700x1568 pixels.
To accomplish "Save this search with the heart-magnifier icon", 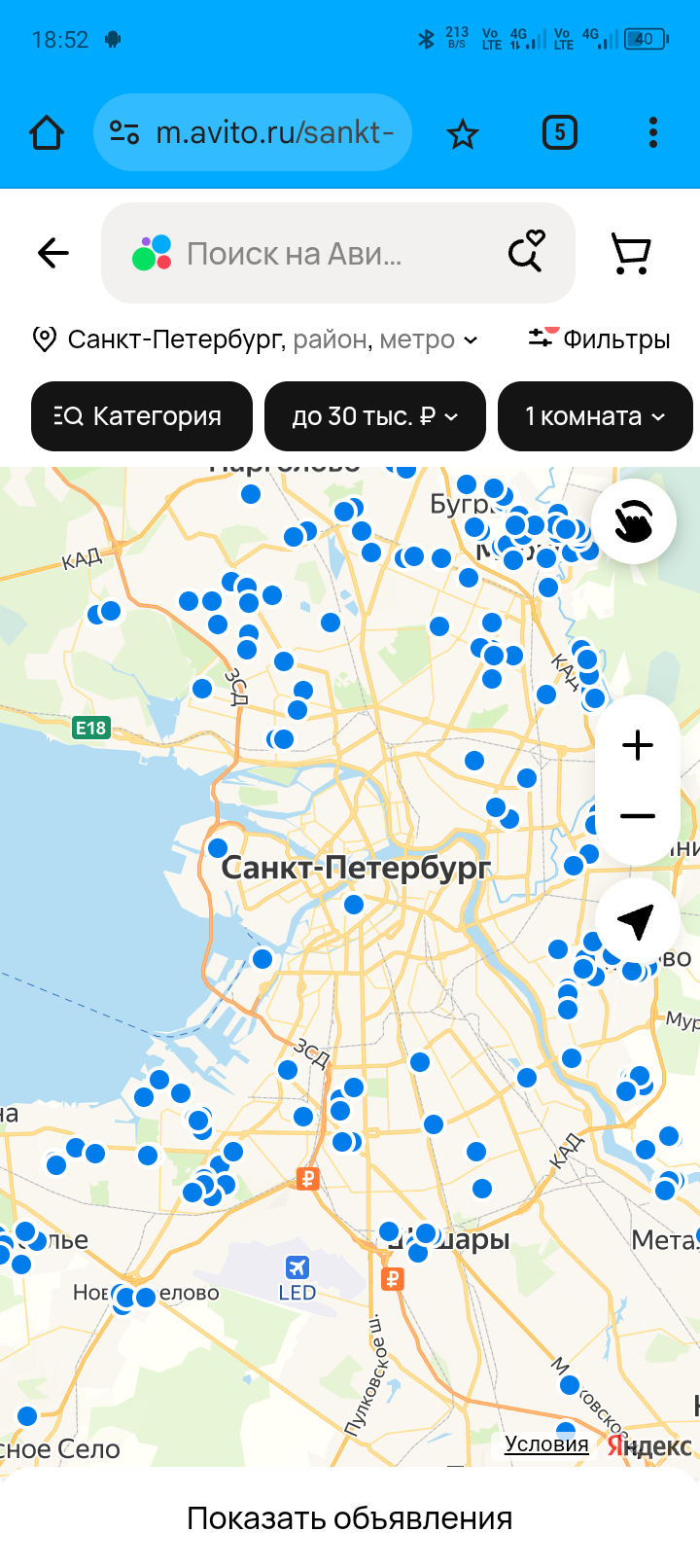I will pyautogui.click(x=526, y=251).
